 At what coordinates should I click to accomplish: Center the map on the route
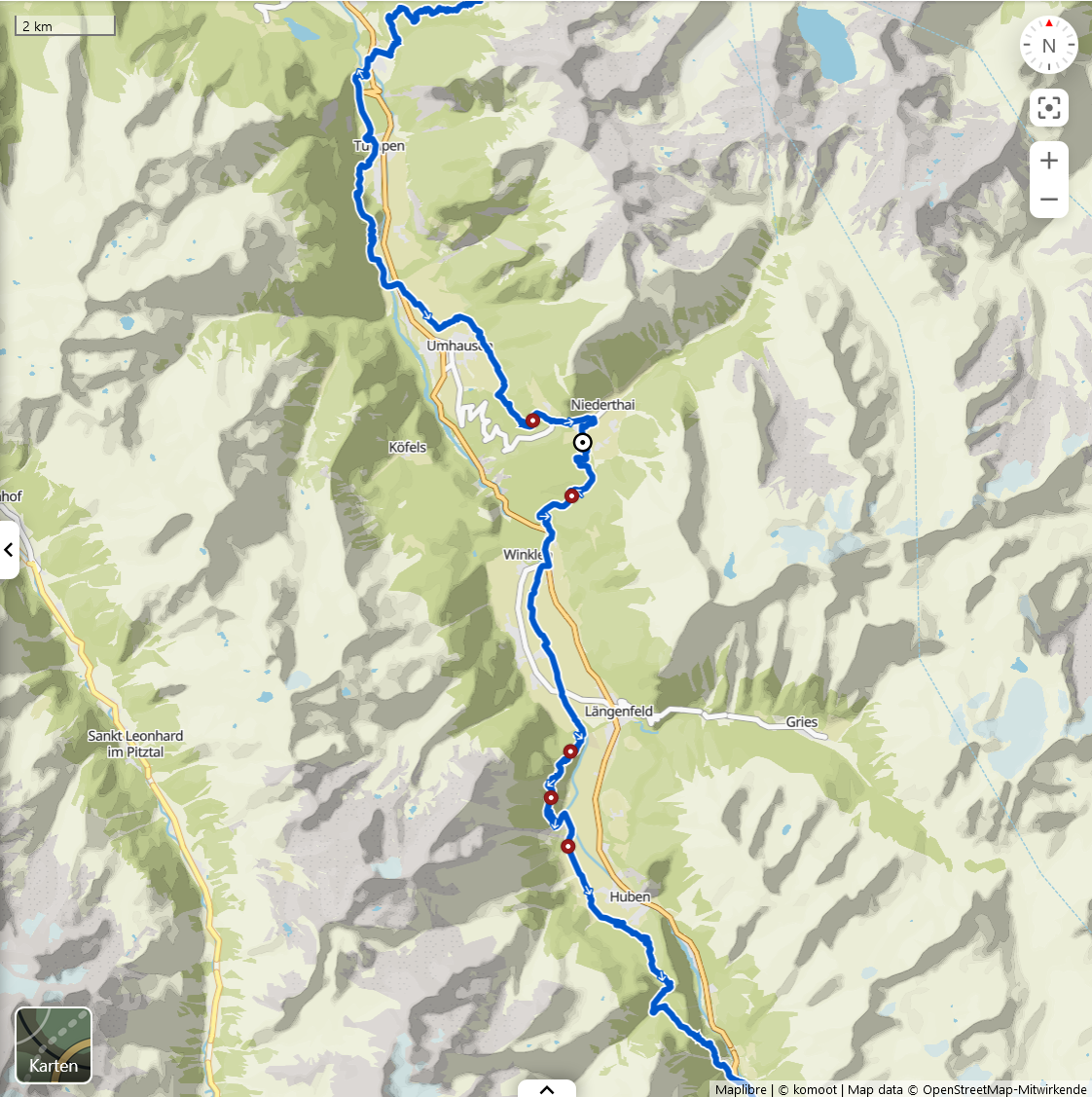tap(1048, 107)
